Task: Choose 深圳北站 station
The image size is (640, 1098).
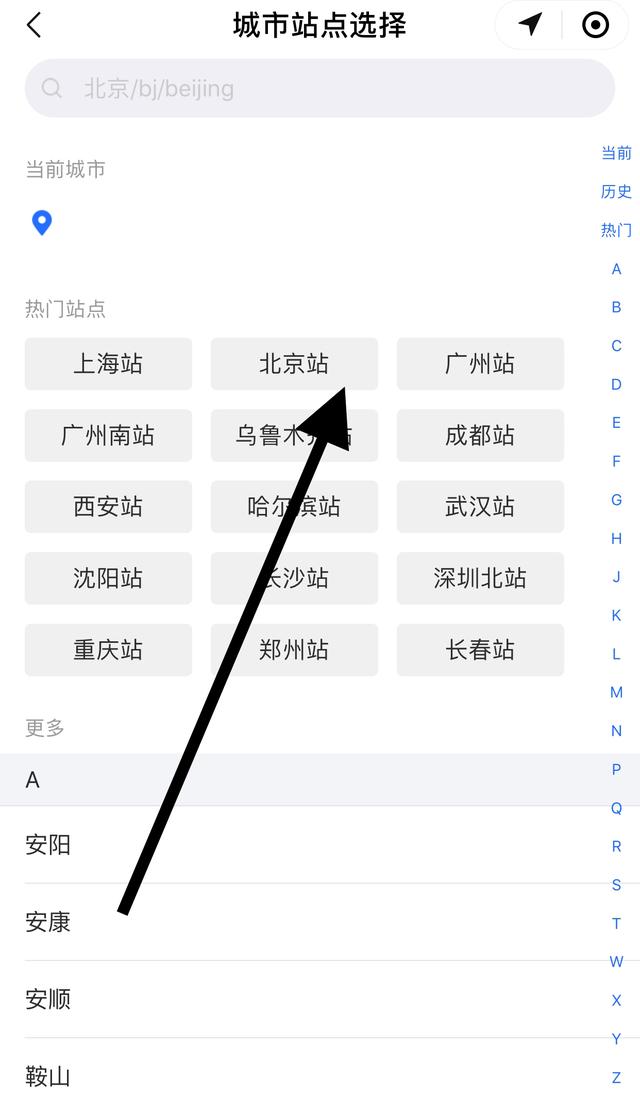Action: coord(480,578)
